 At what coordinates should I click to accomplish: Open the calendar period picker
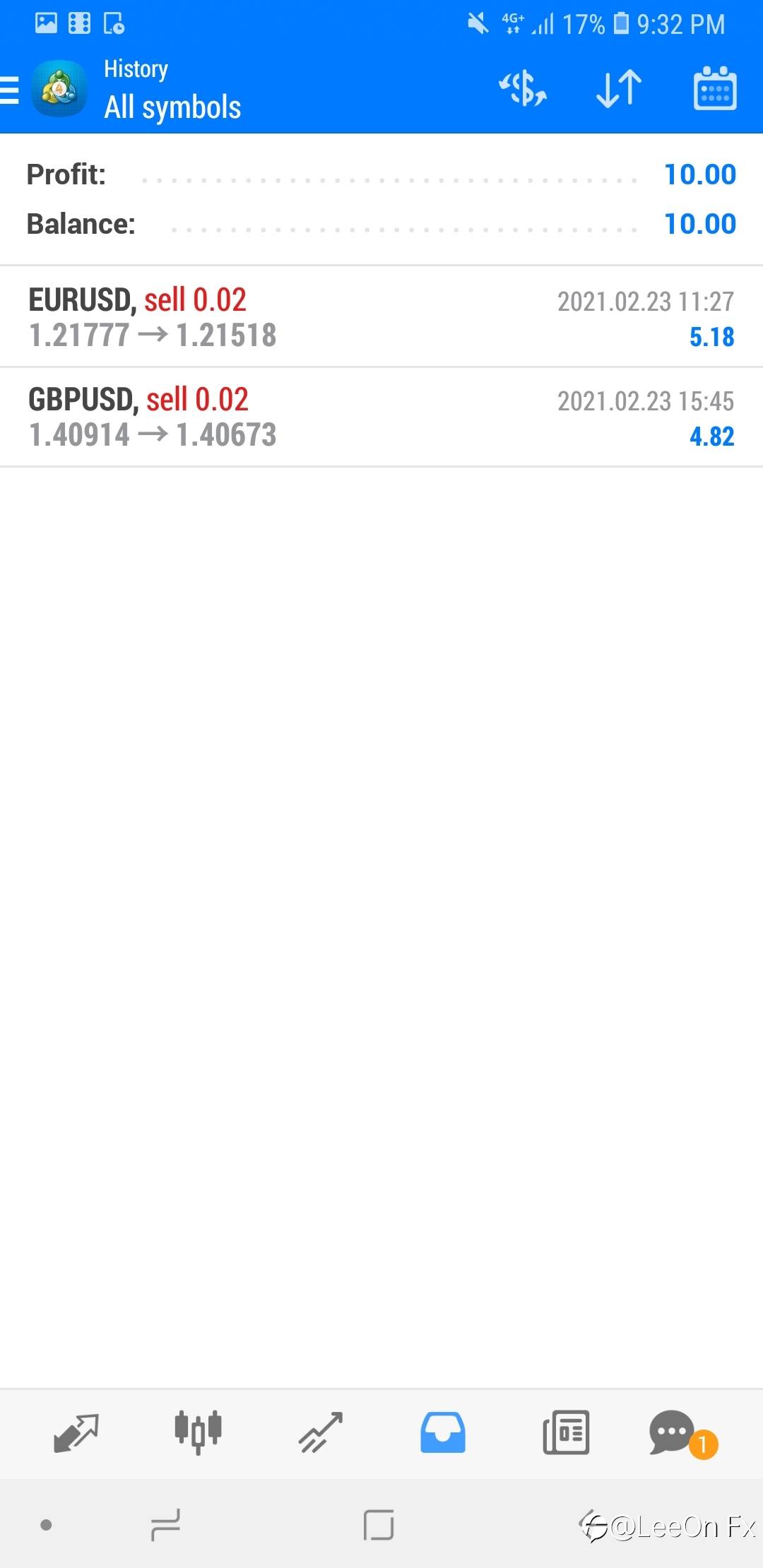[715, 89]
